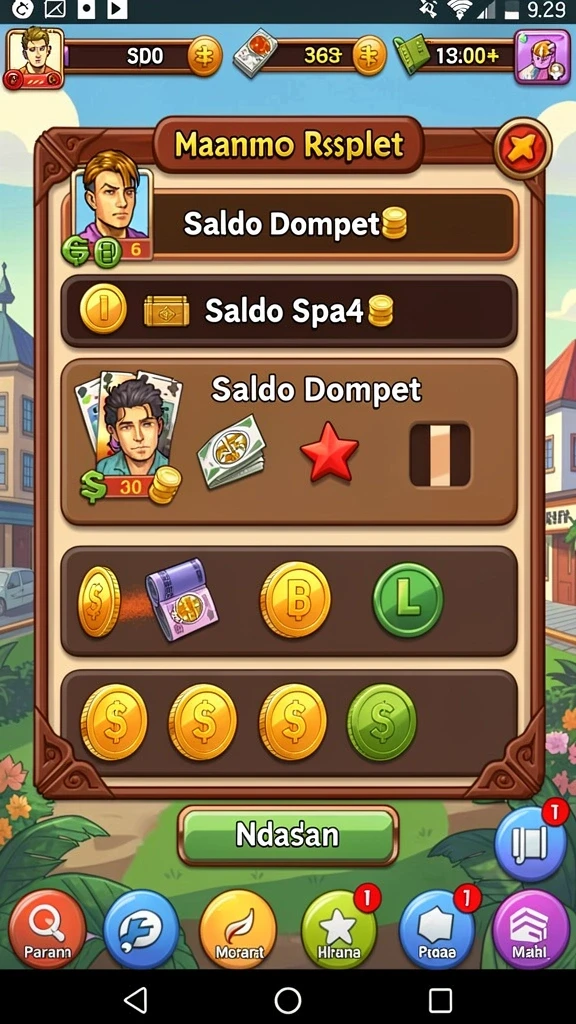Go to the home screen via system home
The image size is (576, 1024).
(x=287, y=999)
